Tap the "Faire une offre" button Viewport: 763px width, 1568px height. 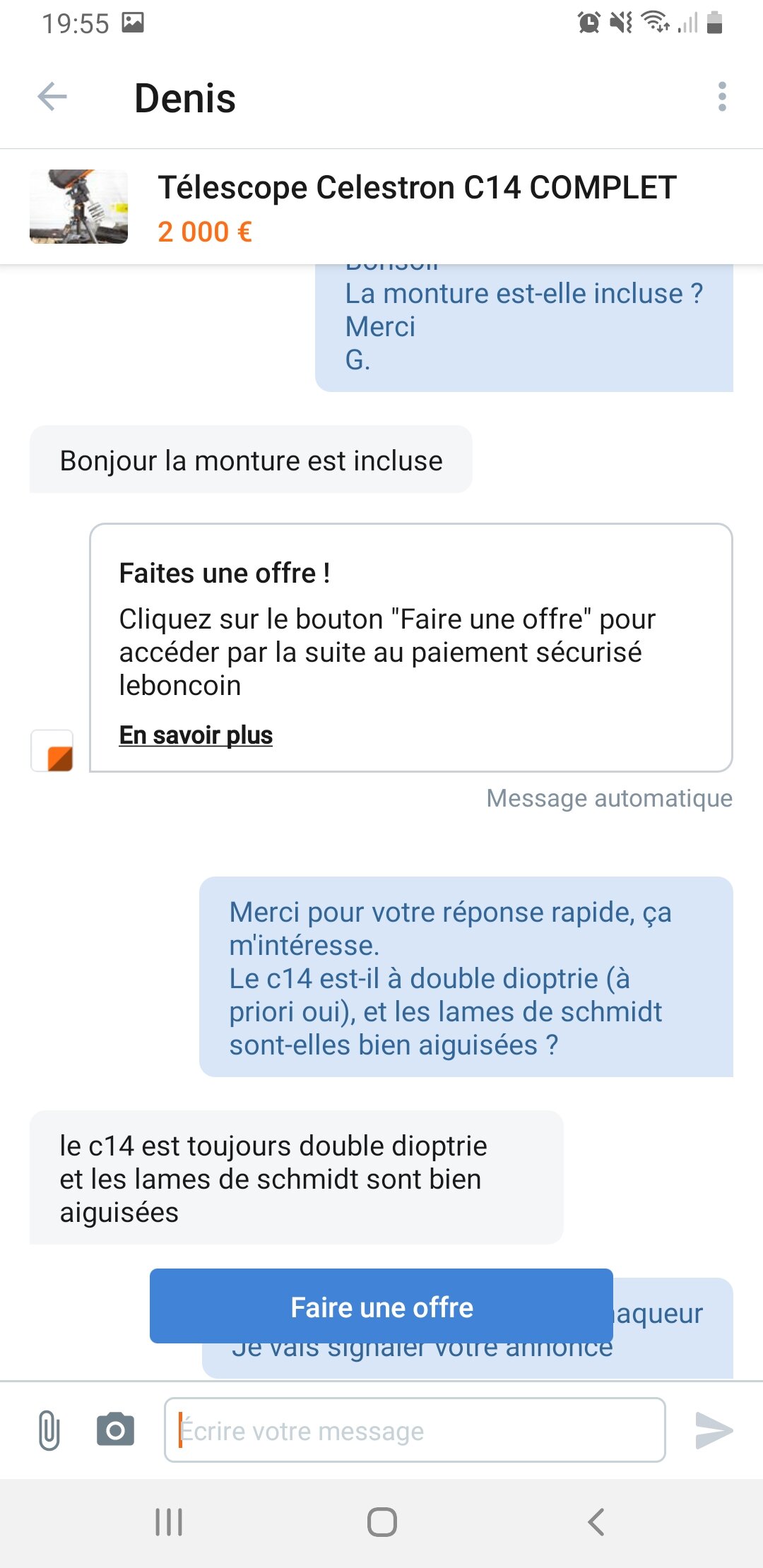(381, 1307)
